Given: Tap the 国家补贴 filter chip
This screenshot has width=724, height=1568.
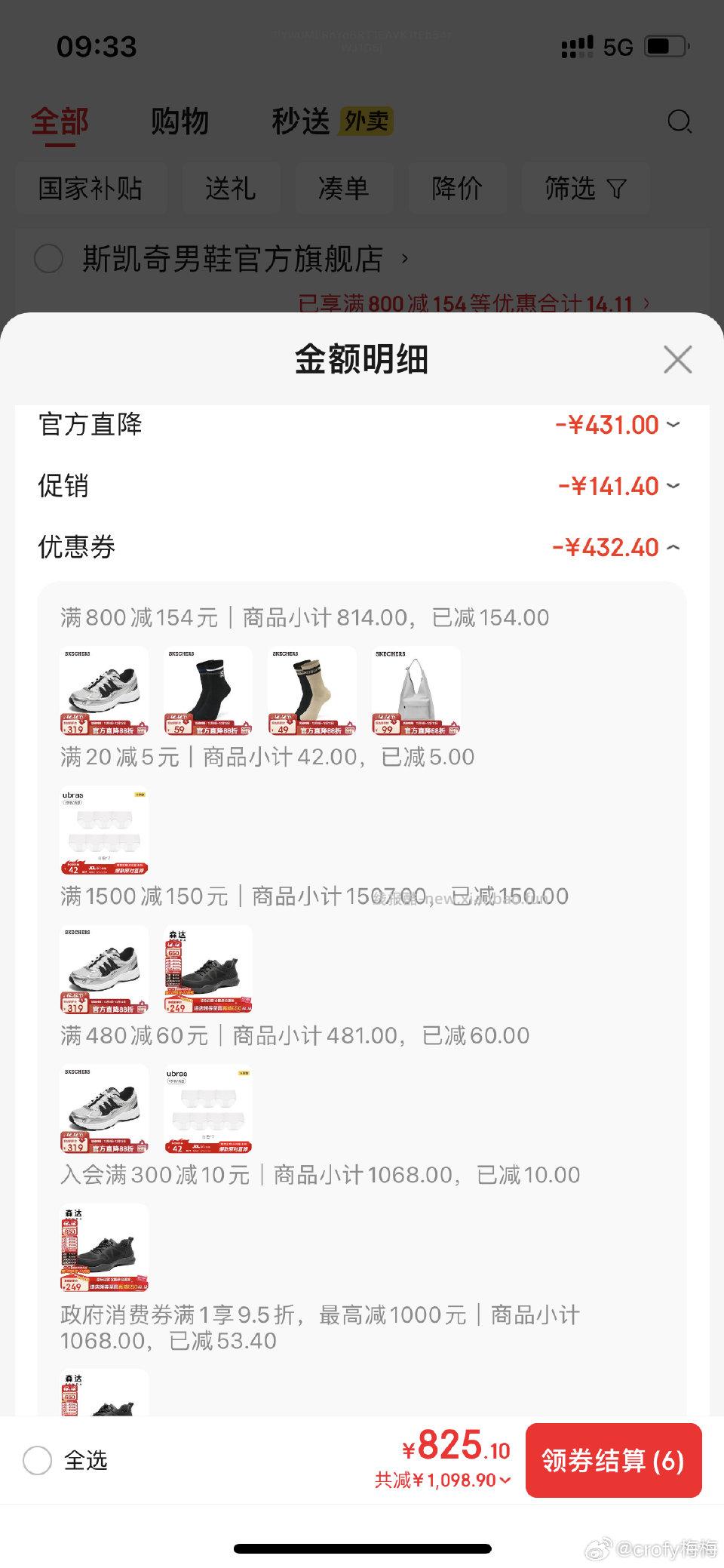Looking at the screenshot, I should pos(91,189).
